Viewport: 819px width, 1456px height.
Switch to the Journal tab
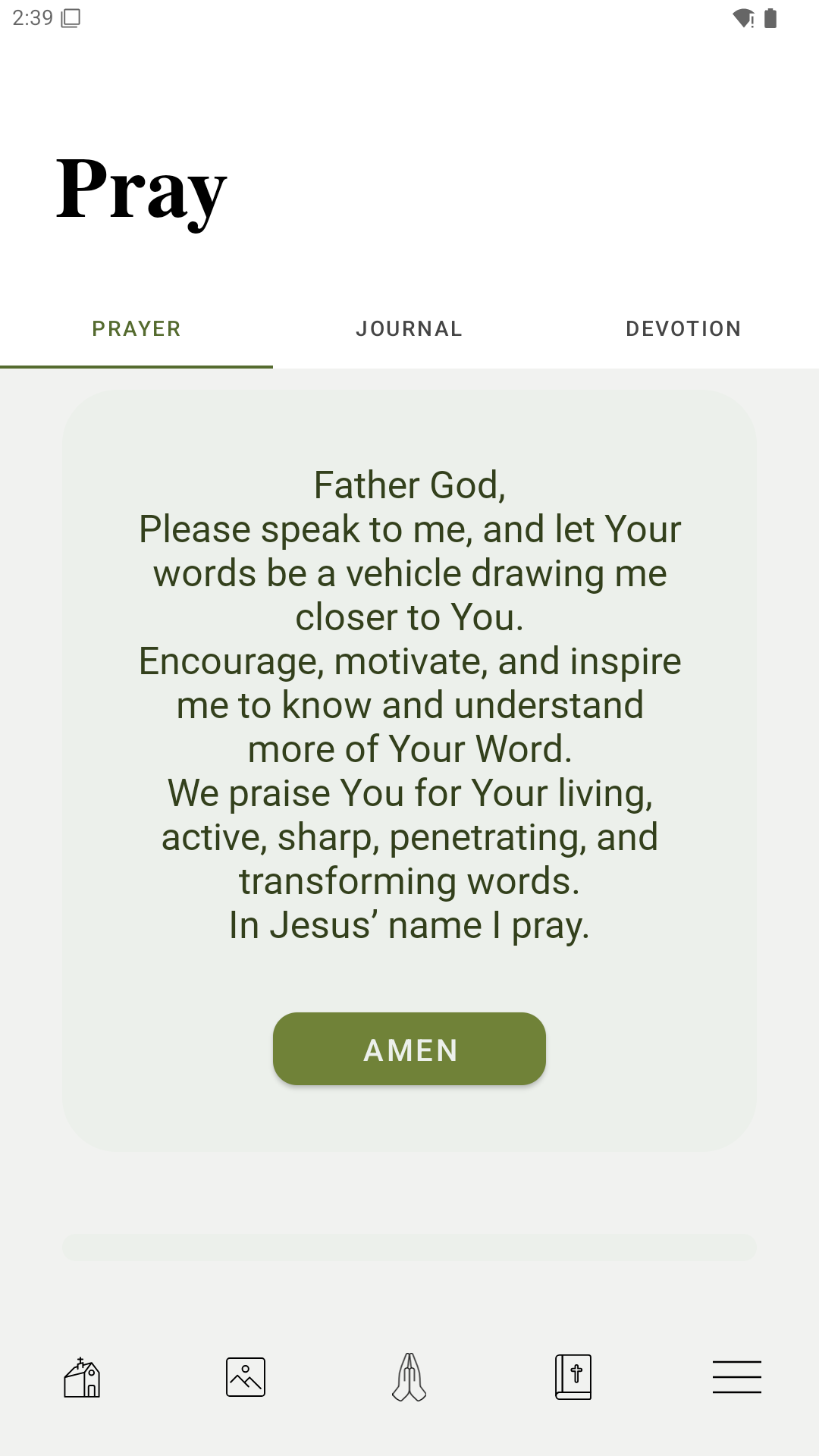click(x=409, y=329)
